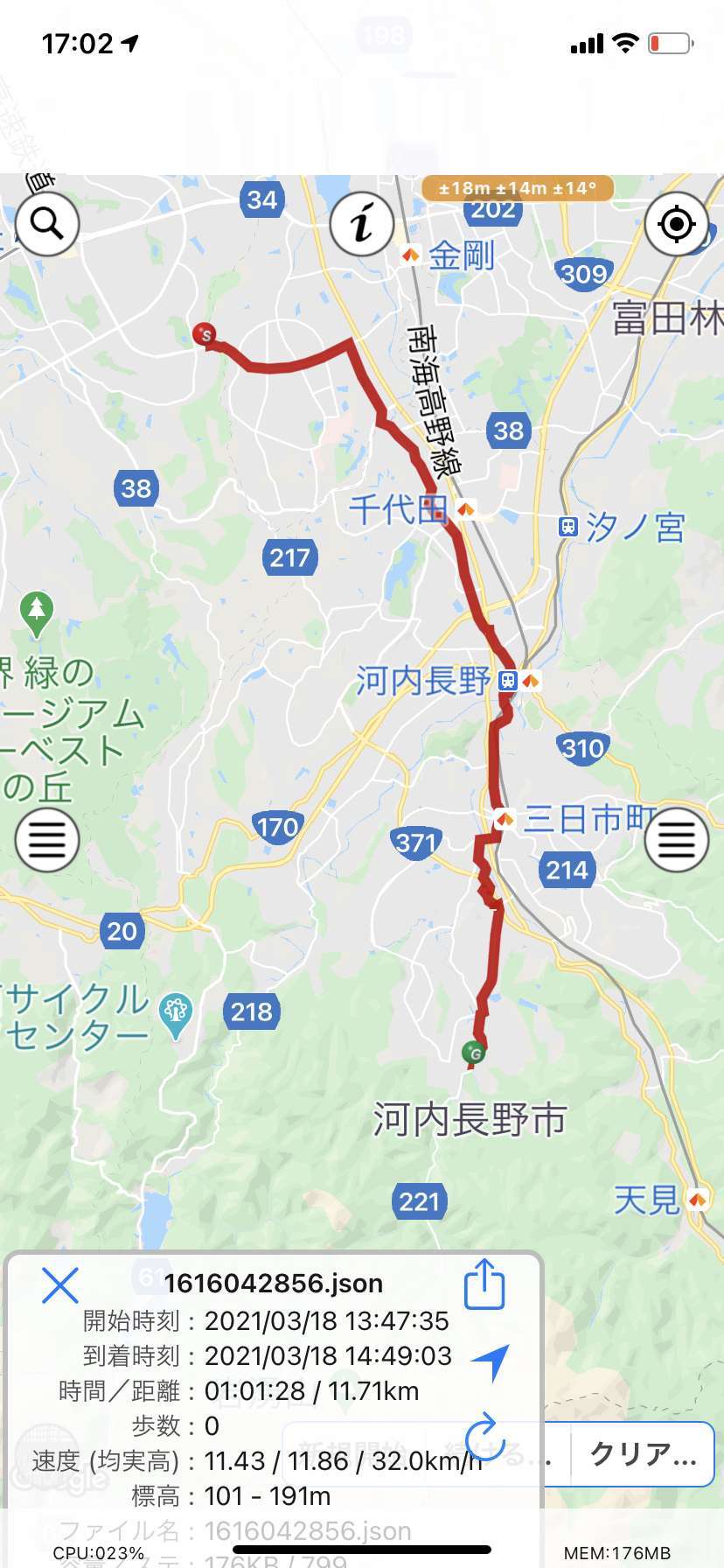This screenshot has height=1568, width=724.
Task: Select the red start marker on route
Action: 205,334
